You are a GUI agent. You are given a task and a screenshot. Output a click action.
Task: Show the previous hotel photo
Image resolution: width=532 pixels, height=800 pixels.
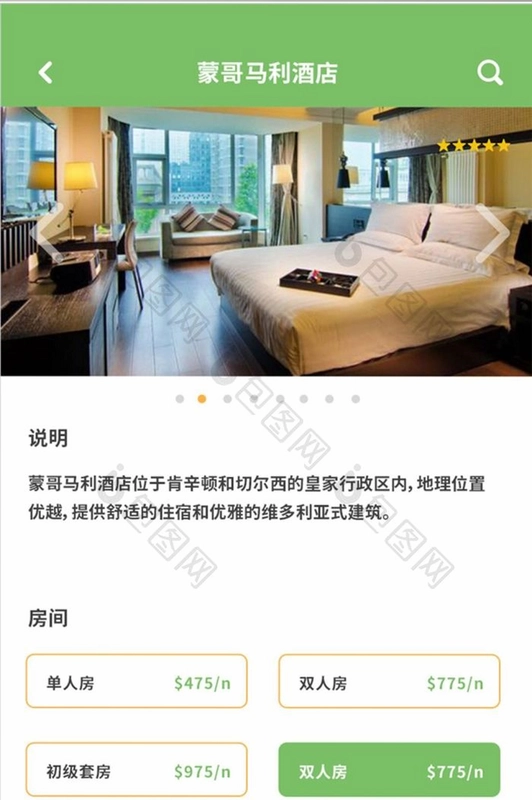coord(47,233)
